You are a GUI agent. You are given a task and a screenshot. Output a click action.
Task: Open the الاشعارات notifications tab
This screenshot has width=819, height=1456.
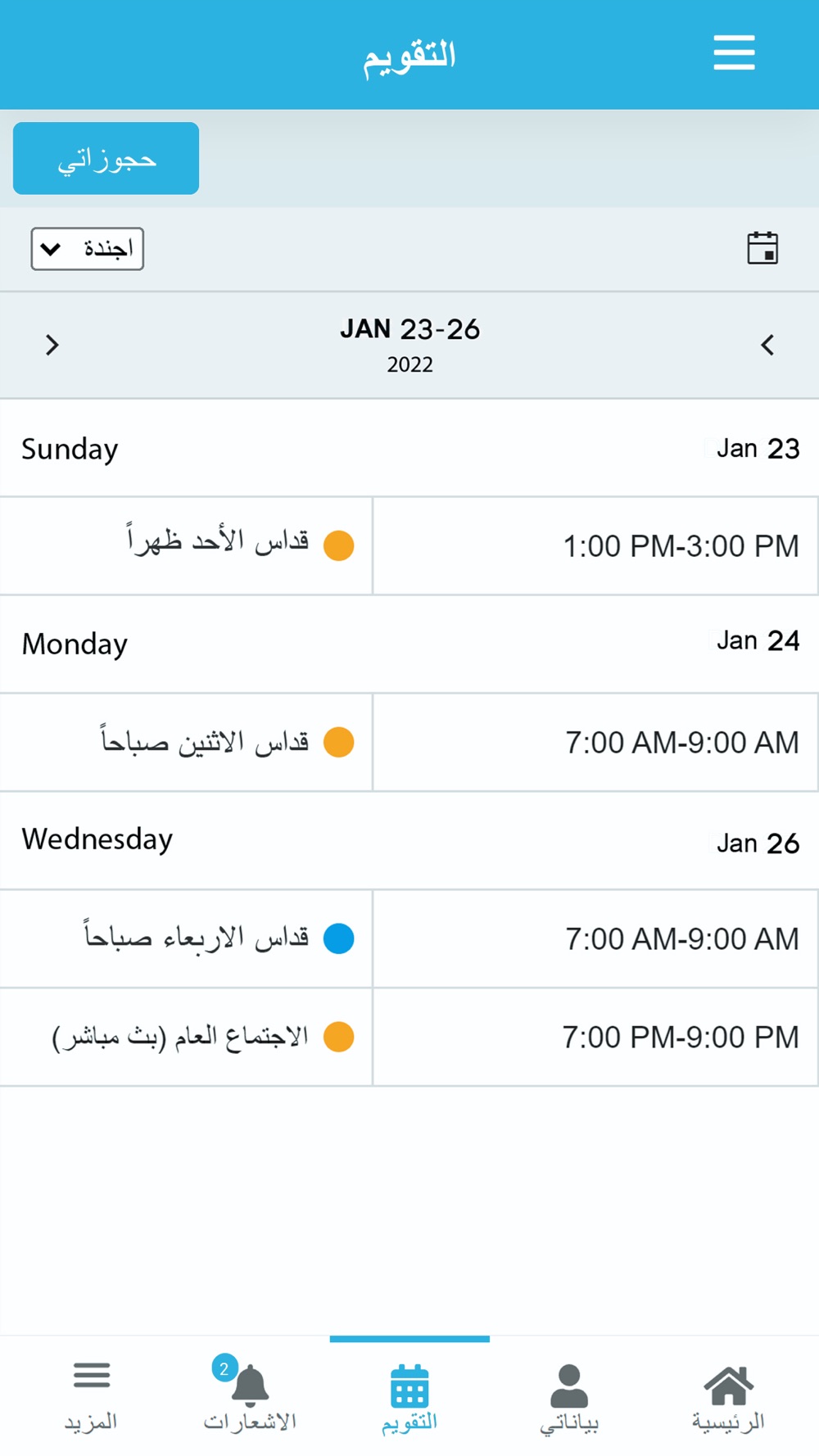click(250, 1395)
